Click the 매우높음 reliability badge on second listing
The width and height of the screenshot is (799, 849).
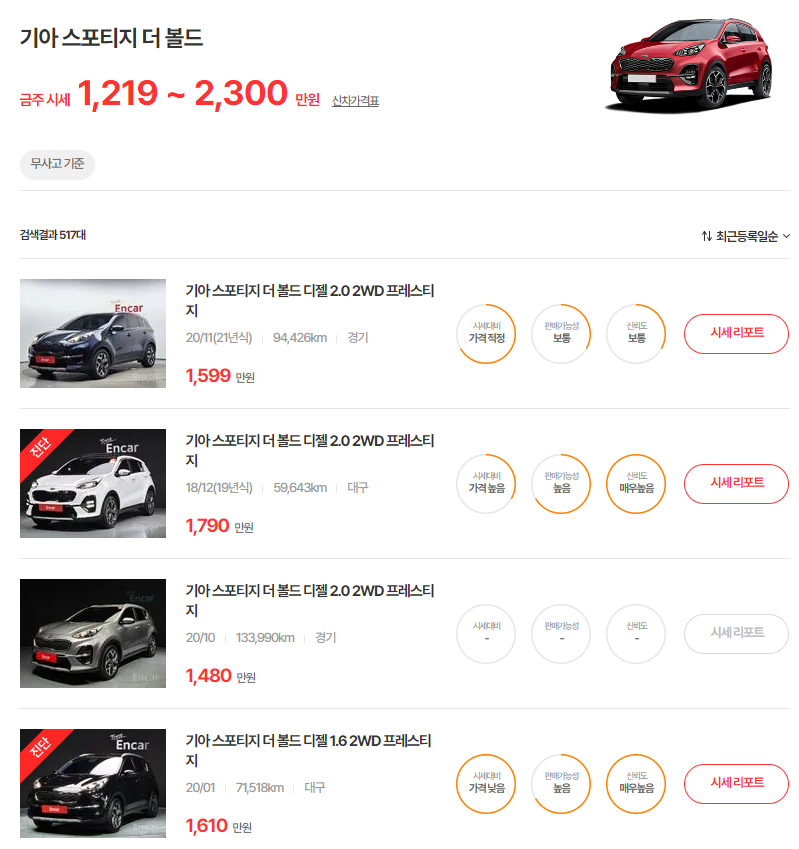(x=635, y=484)
